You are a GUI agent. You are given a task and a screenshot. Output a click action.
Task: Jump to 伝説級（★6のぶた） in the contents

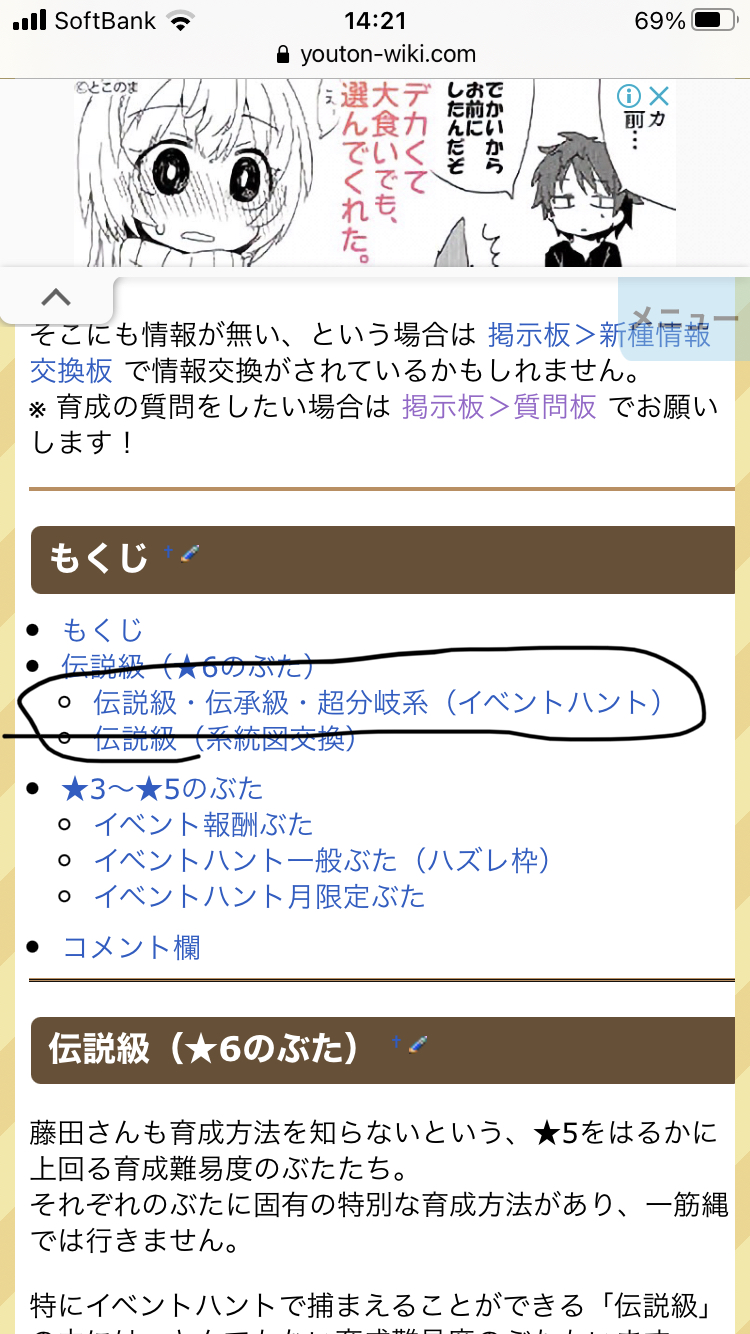coord(188,665)
